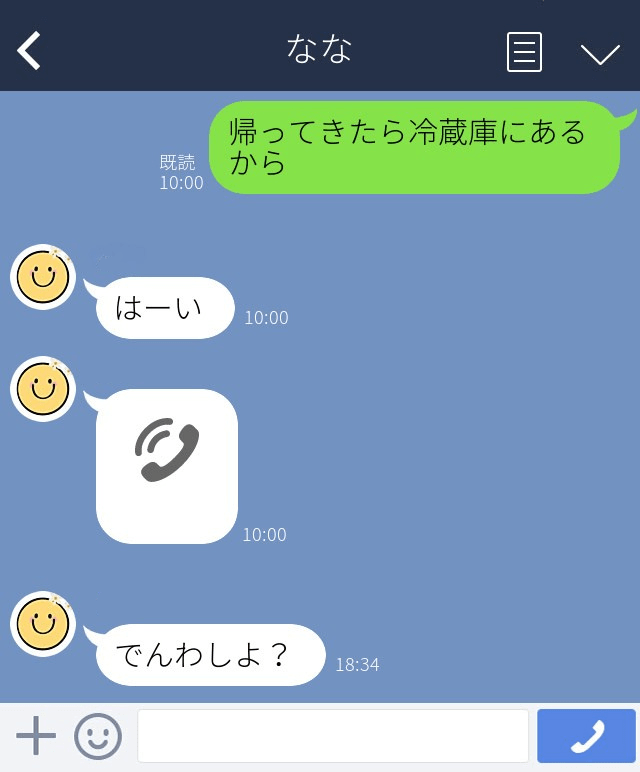Open the plus attachment menu
Screen dimensions: 640x772
(36, 737)
